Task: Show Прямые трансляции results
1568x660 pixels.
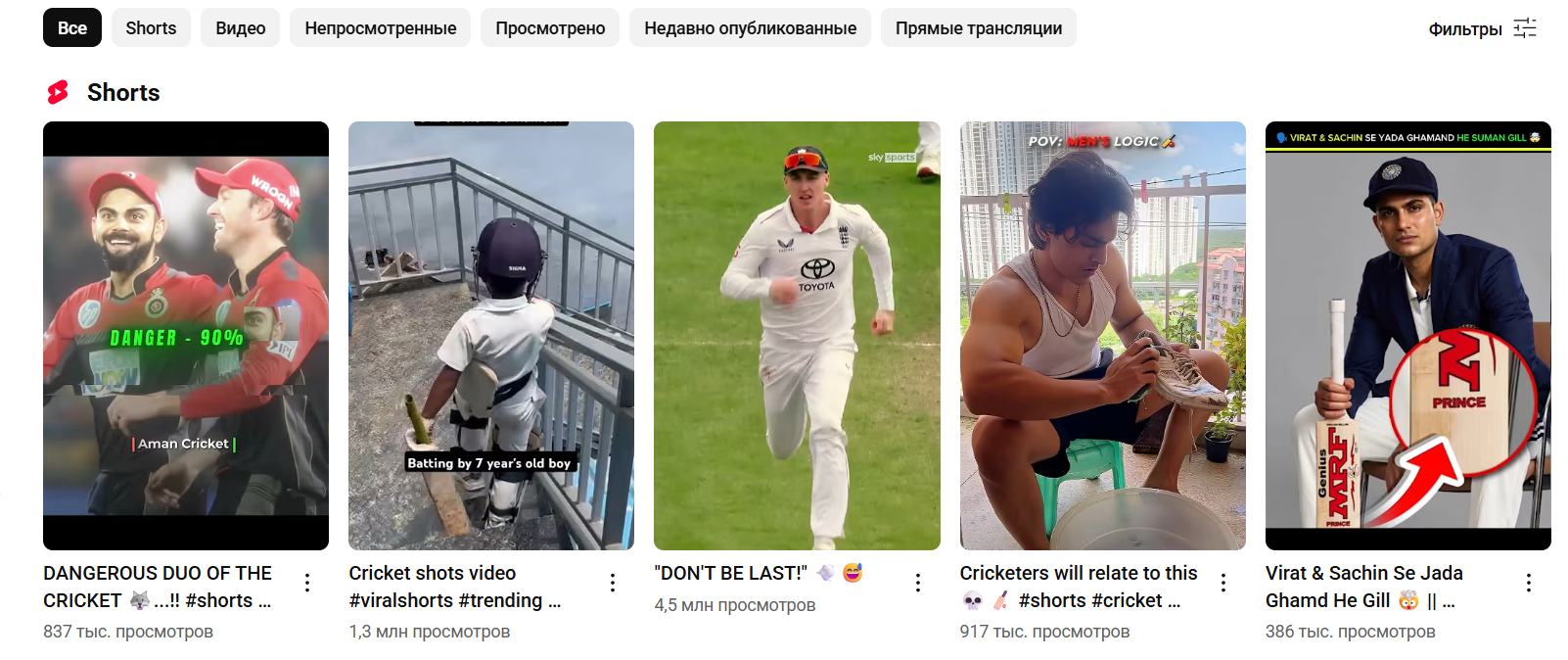Action: click(x=978, y=28)
